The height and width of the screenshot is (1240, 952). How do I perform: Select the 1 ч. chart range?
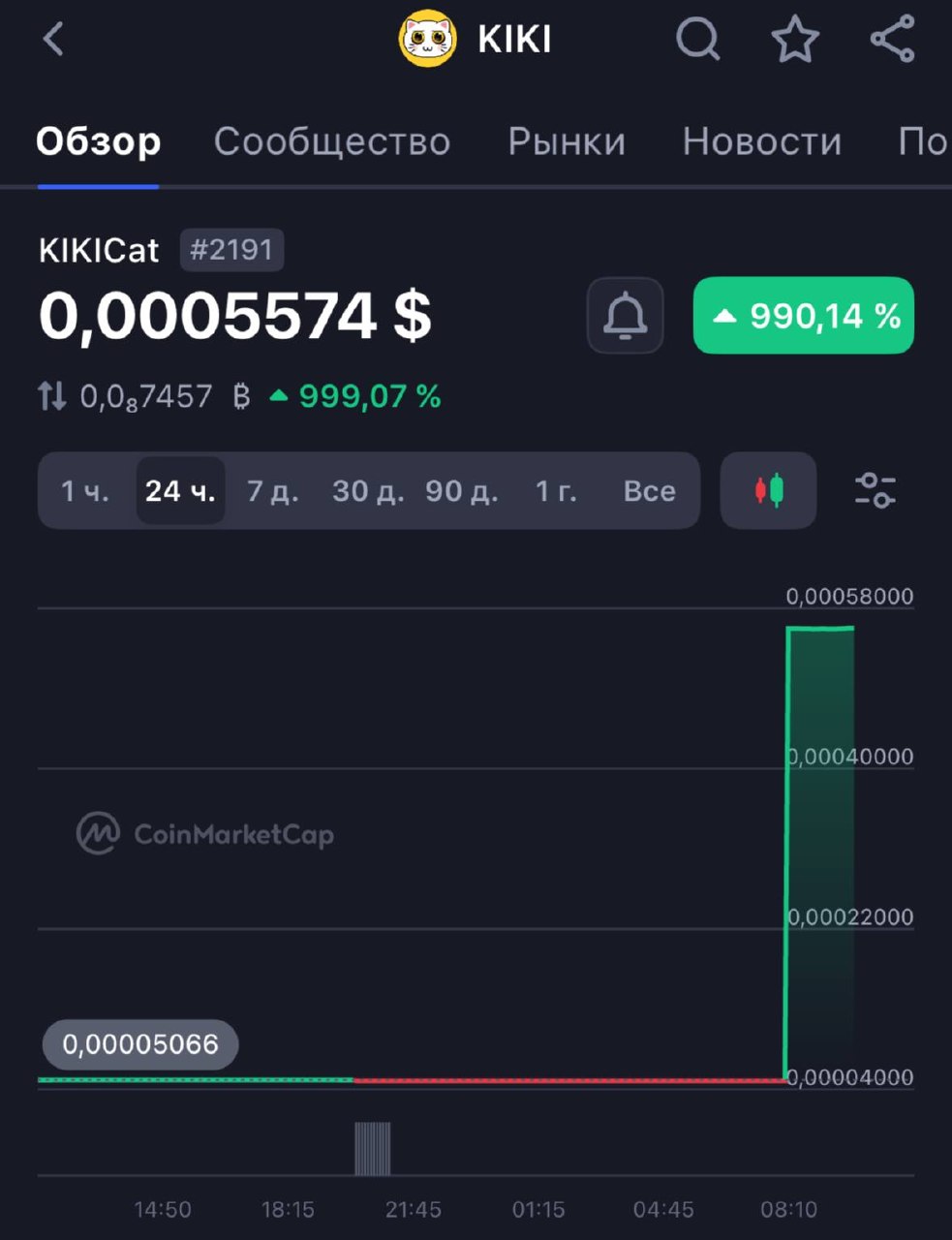pos(85,491)
